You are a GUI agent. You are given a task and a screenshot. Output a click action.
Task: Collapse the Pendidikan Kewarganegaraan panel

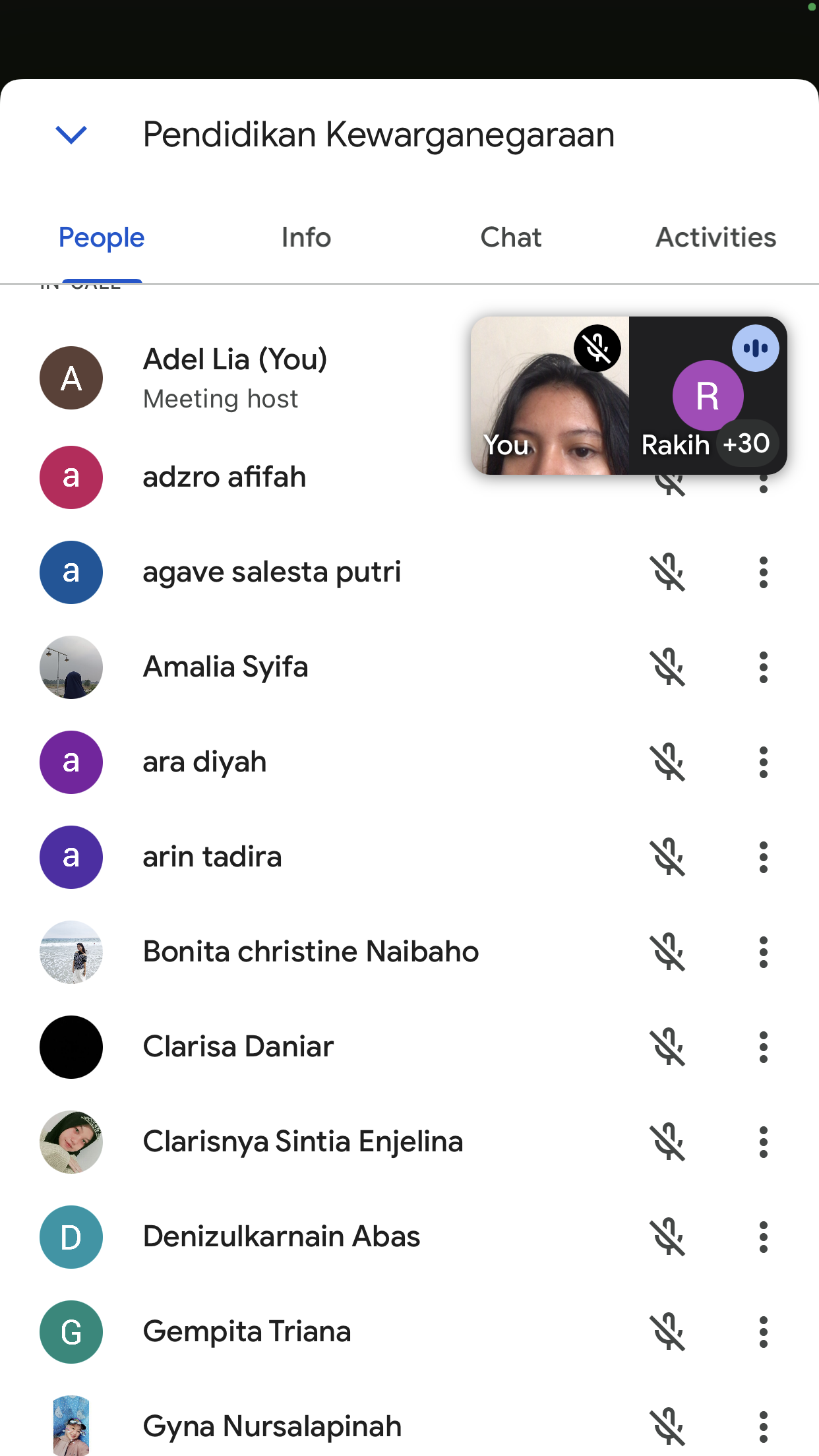[71, 135]
